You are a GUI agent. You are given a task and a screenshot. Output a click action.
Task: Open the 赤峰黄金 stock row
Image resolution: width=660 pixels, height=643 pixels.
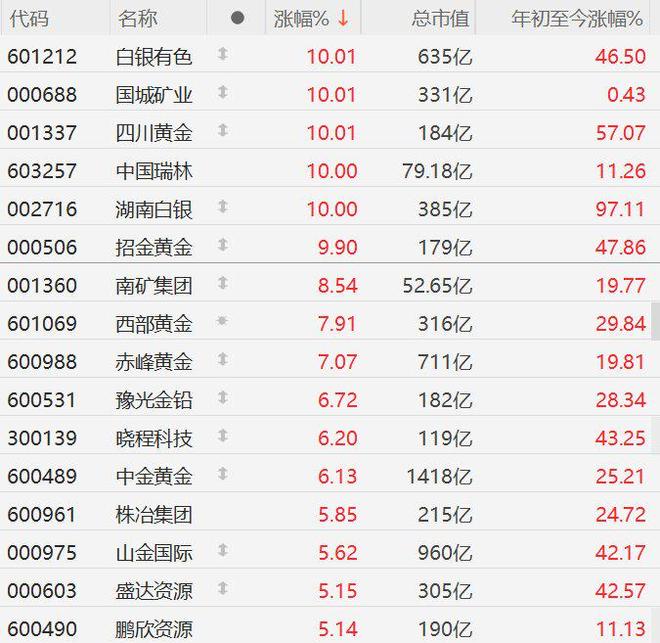pos(154,362)
